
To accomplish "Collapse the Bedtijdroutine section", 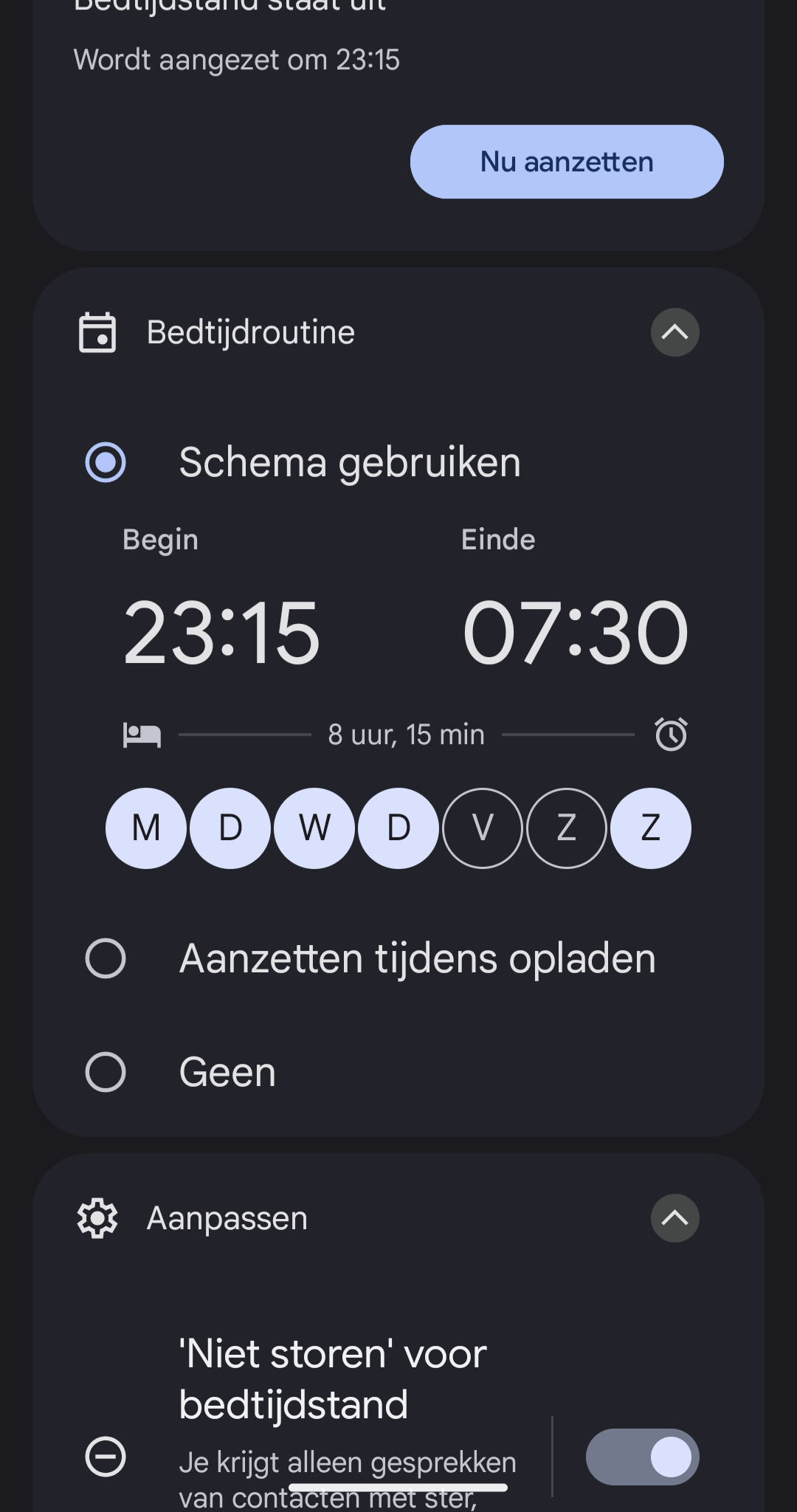I will tap(674, 332).
